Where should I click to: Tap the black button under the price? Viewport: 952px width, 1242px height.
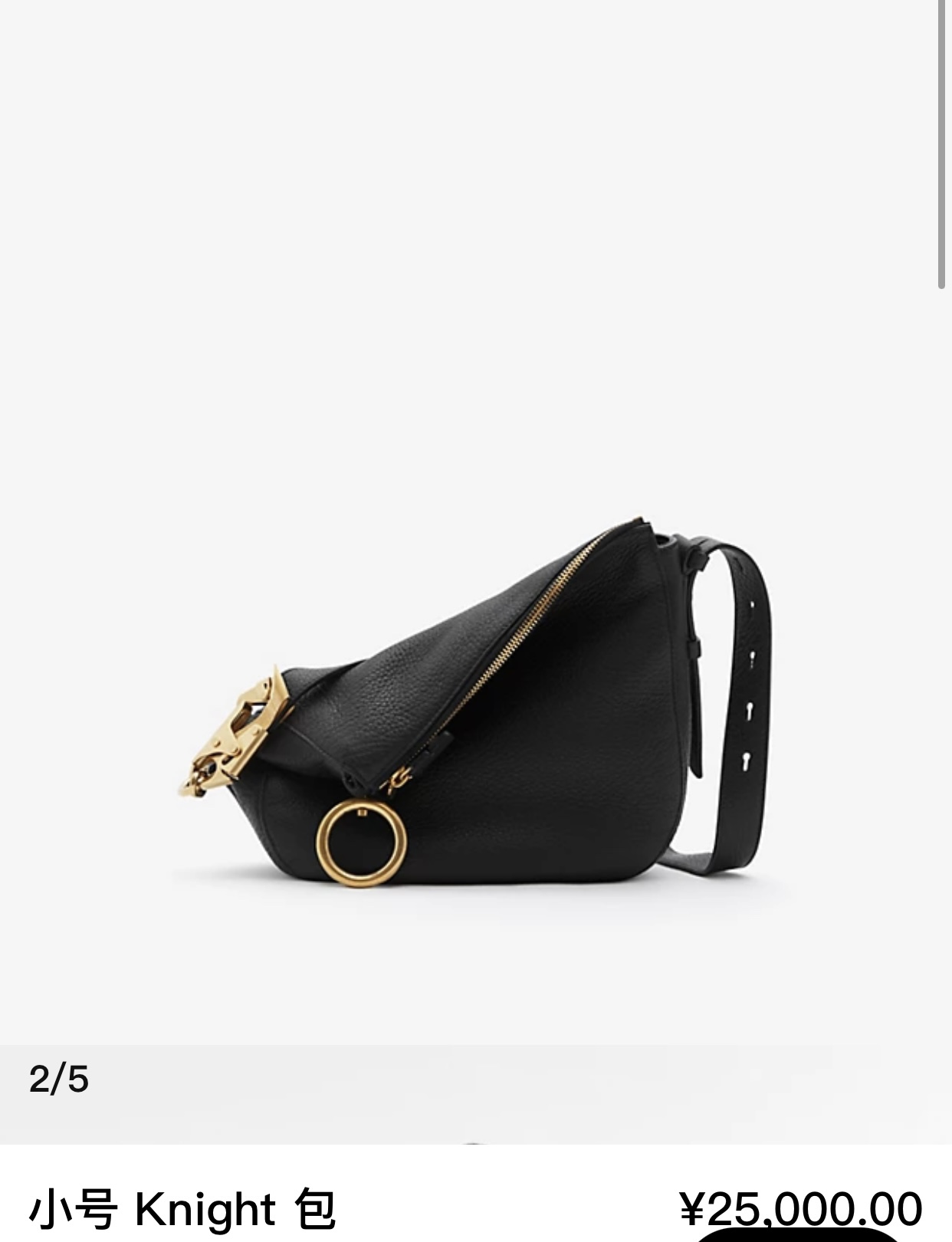tap(797, 1234)
